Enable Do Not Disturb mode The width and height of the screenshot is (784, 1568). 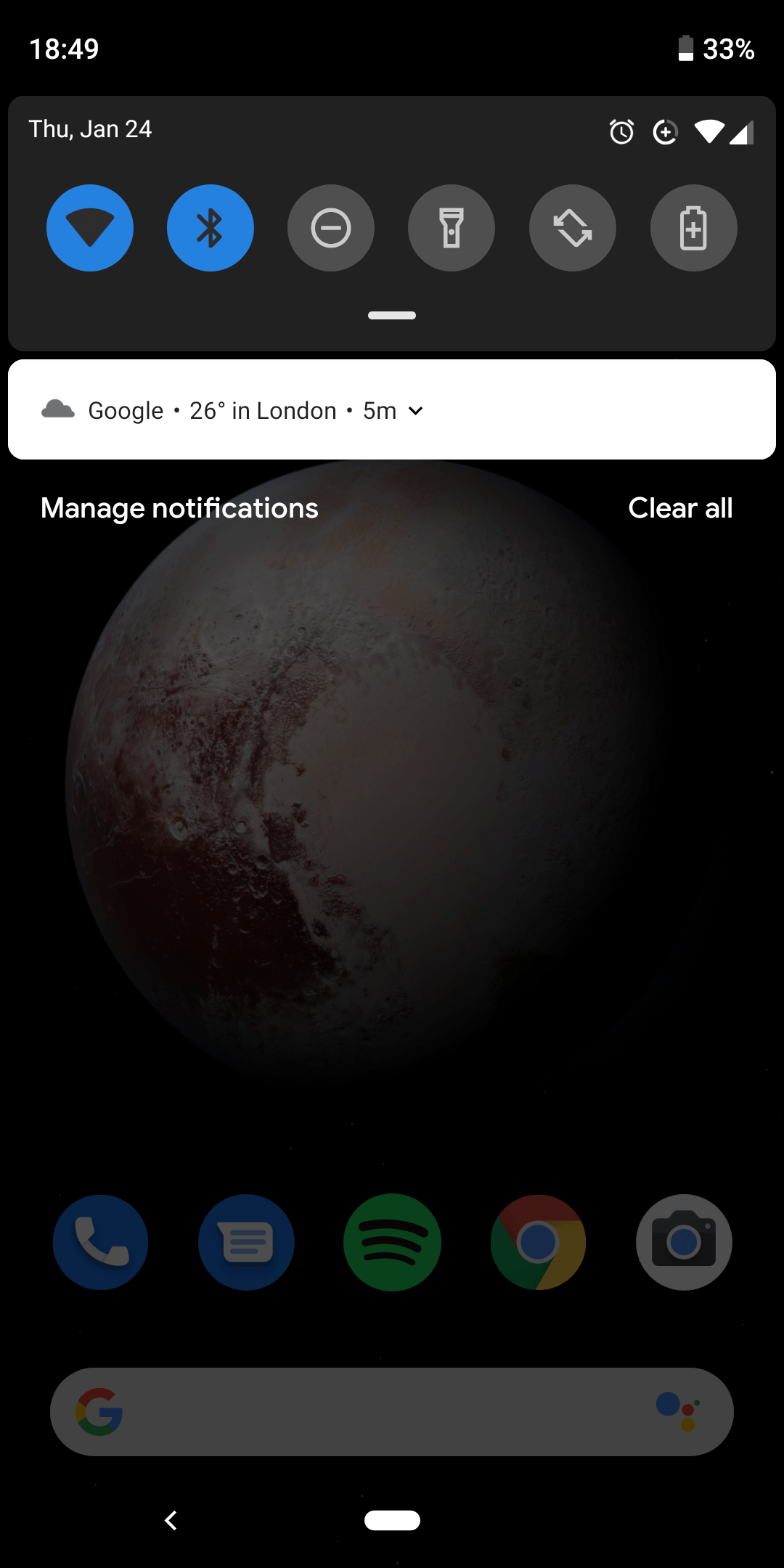coord(331,228)
